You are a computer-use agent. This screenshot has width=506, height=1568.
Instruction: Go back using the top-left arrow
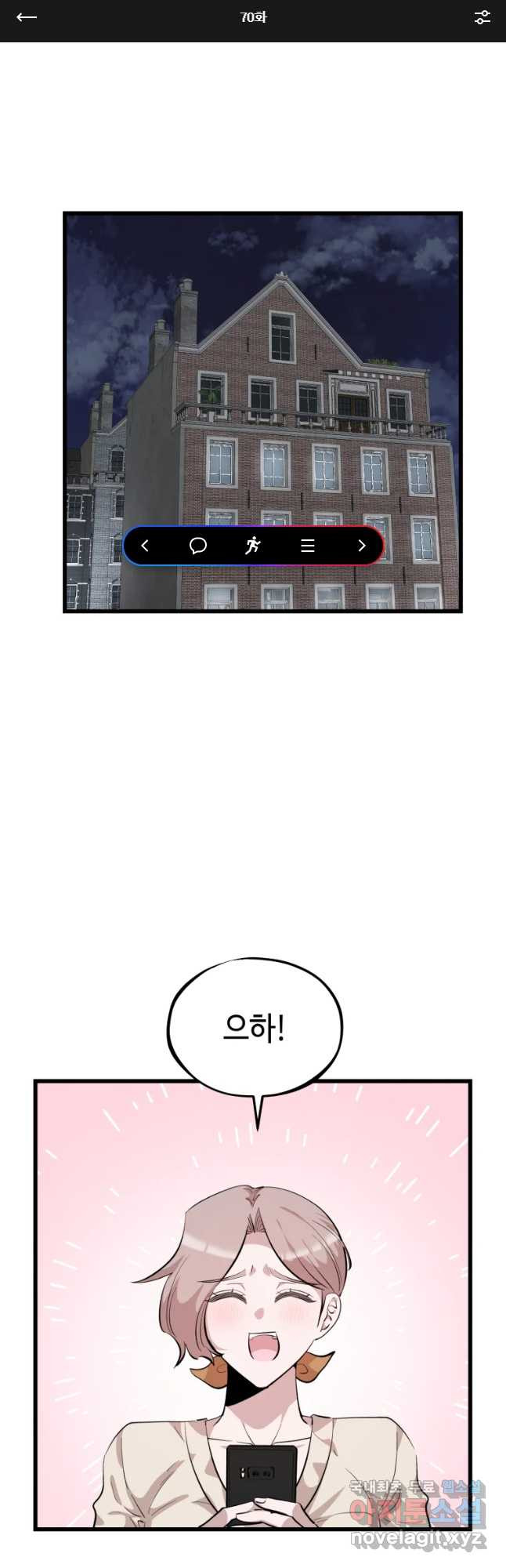pos(27,17)
